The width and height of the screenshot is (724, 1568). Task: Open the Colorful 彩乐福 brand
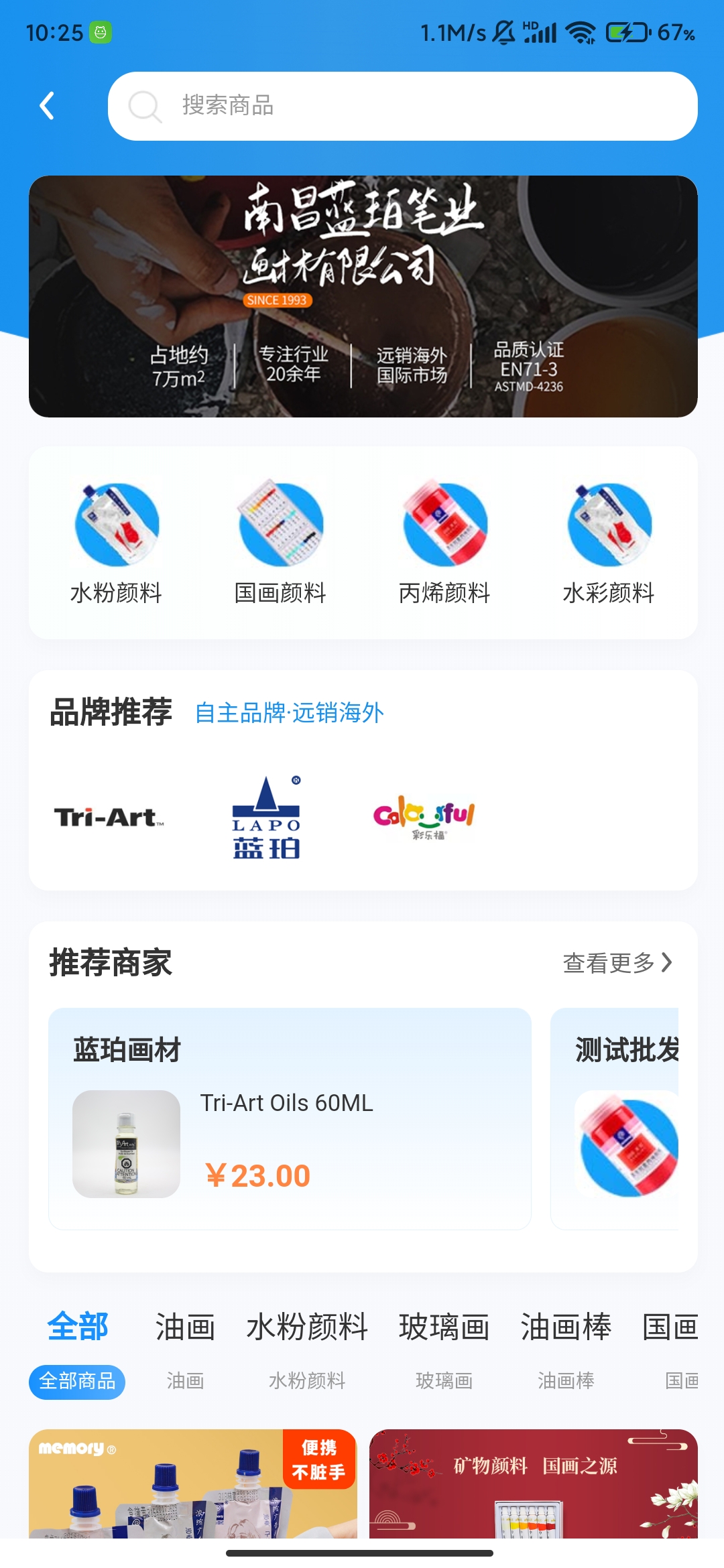click(424, 817)
